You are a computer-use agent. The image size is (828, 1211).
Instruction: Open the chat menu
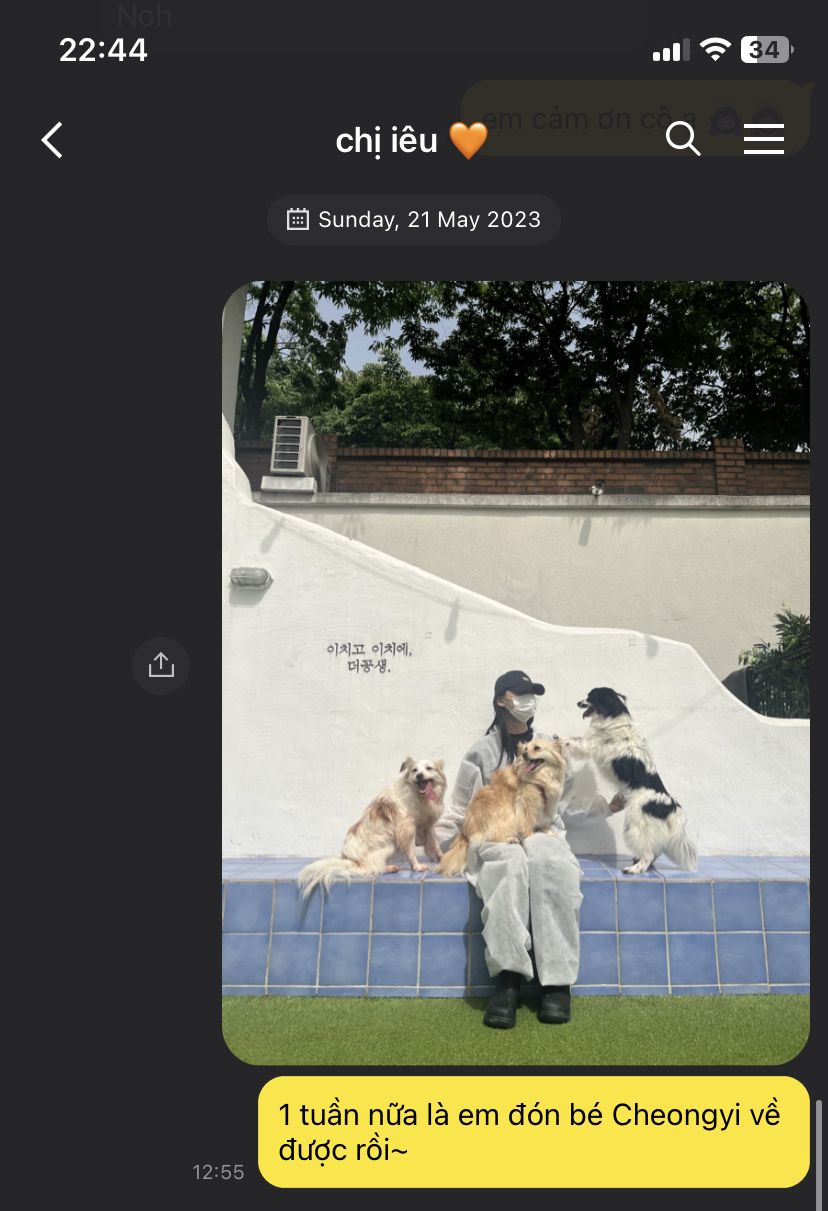pyautogui.click(x=763, y=139)
